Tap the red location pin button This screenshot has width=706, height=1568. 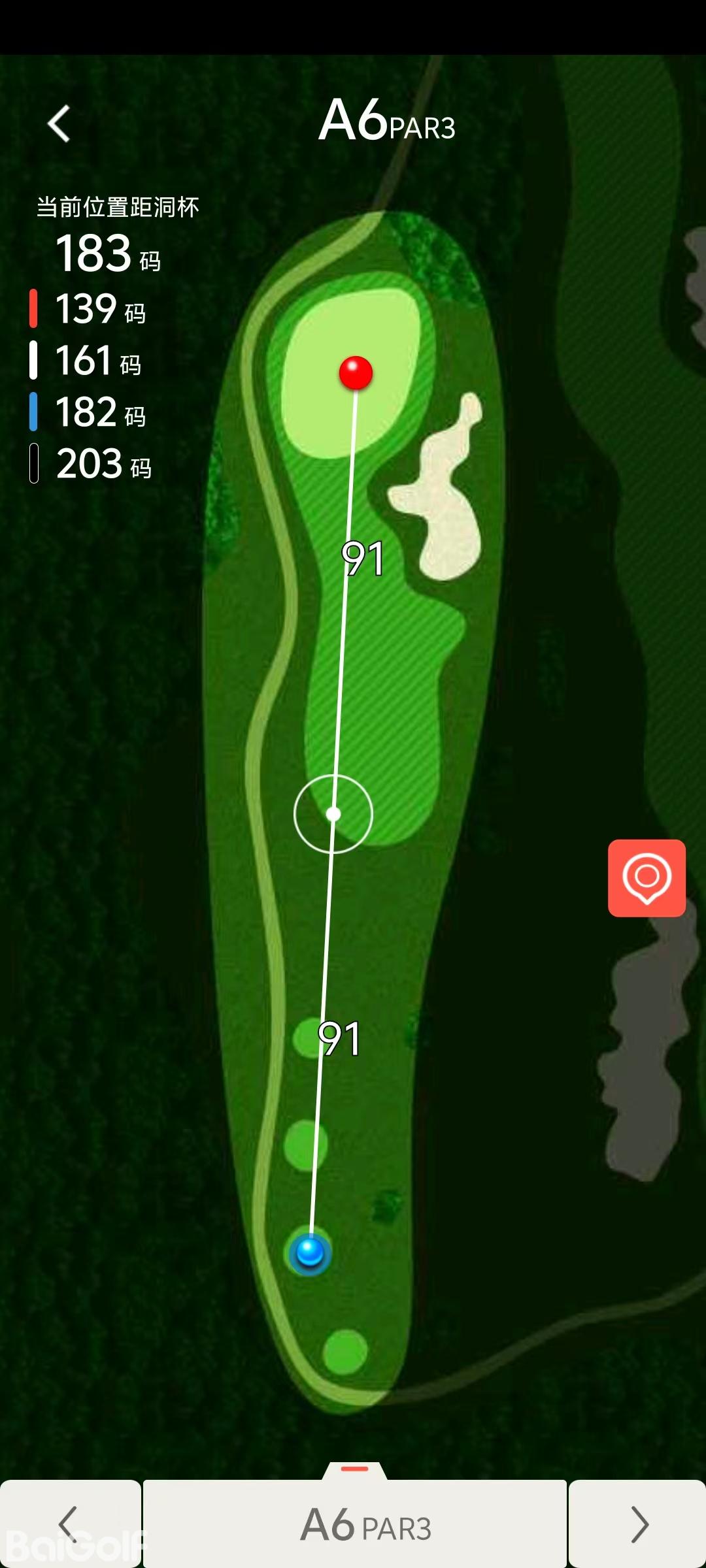(x=647, y=878)
